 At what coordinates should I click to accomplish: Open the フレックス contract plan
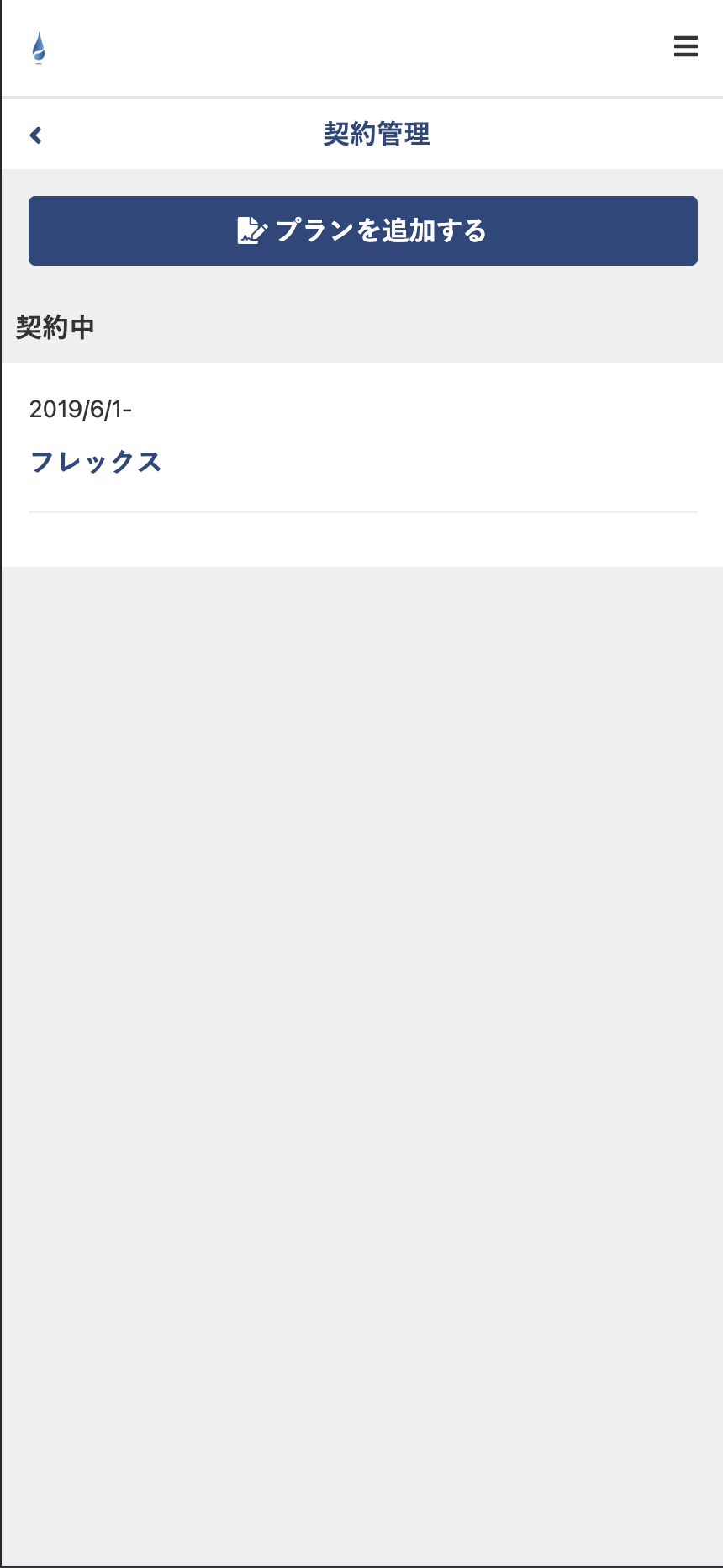click(96, 462)
